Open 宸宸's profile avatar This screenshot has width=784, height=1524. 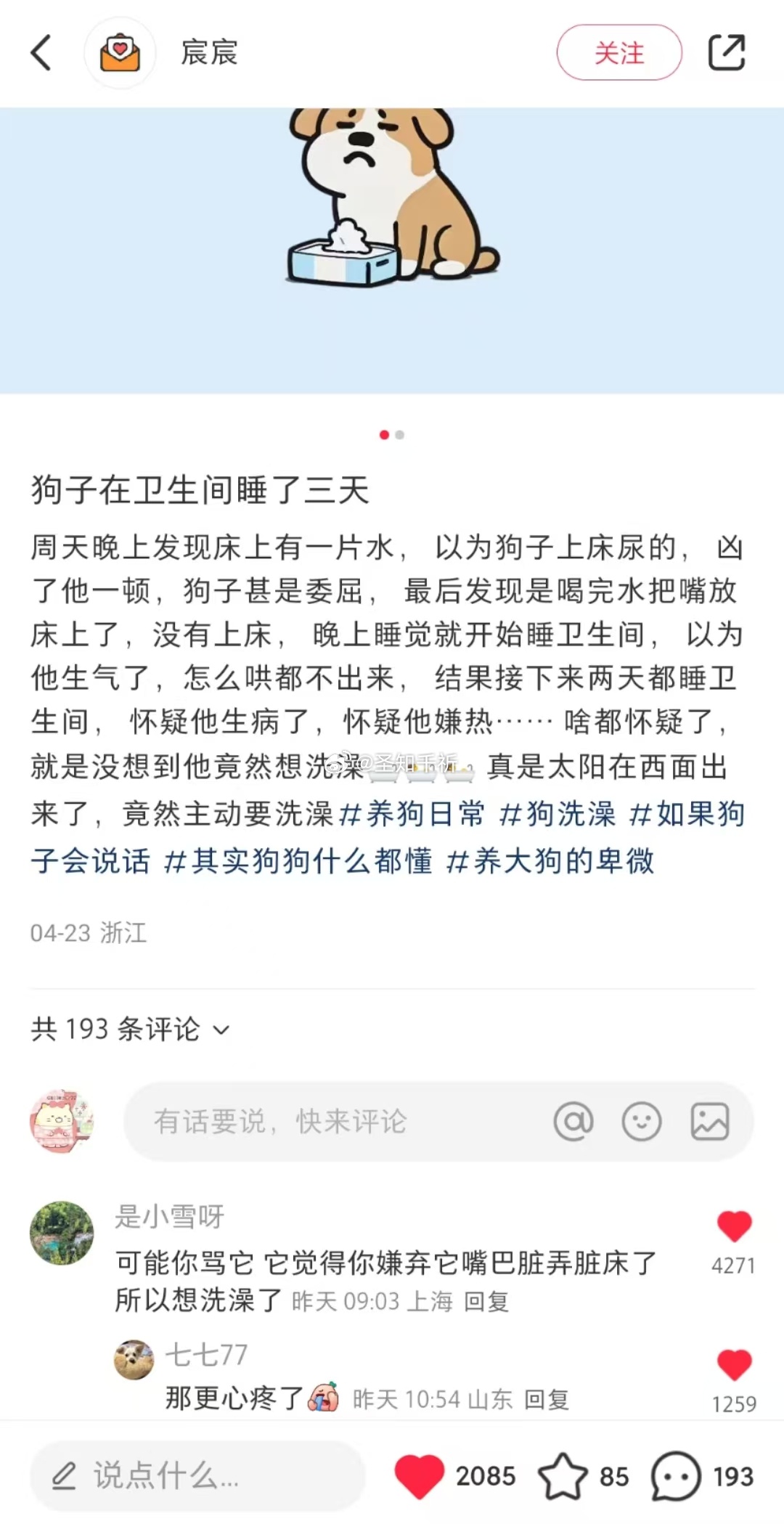pyautogui.click(x=120, y=53)
